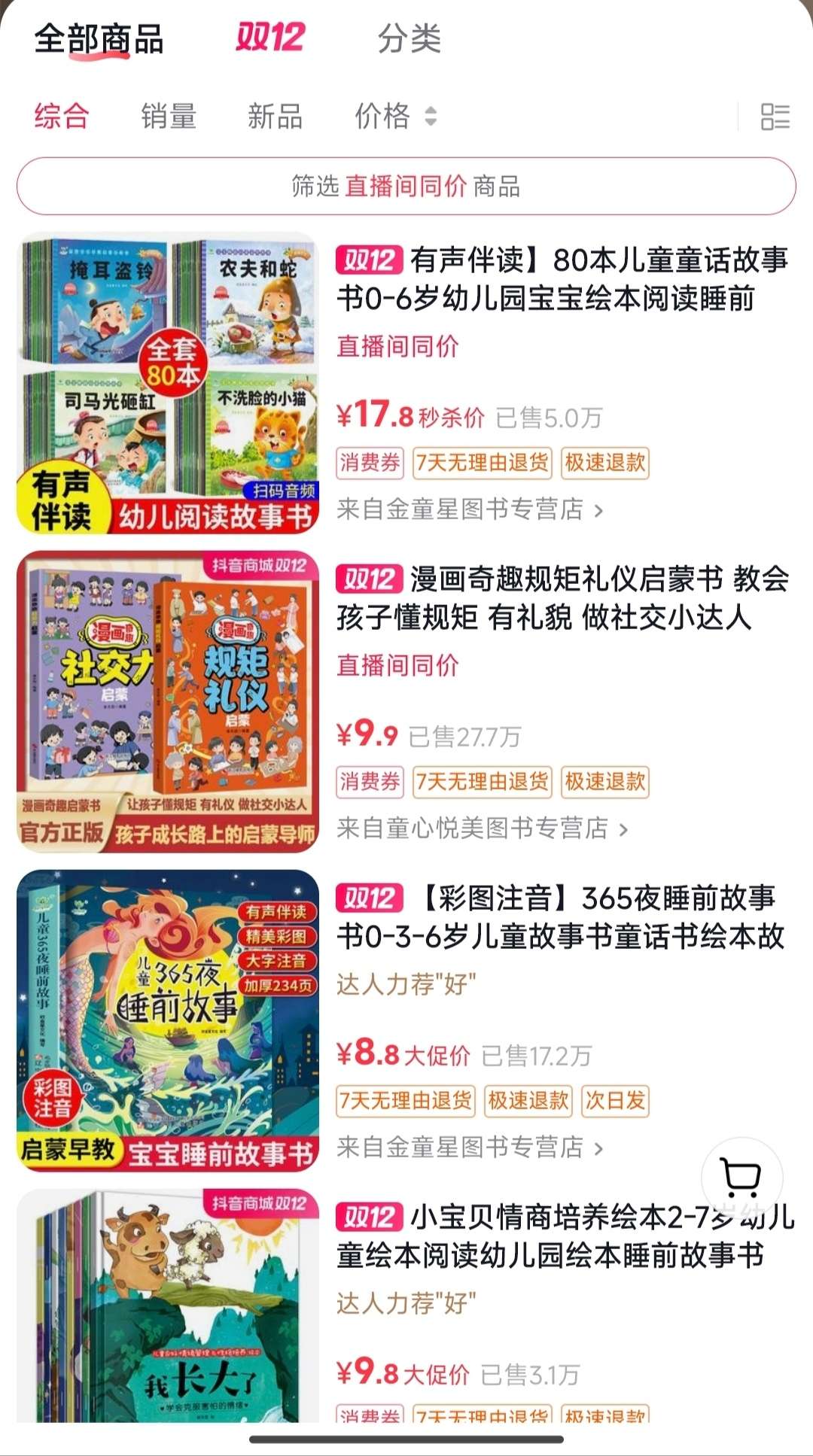Sort by 新品
The image size is (813, 1456).
pos(276,117)
